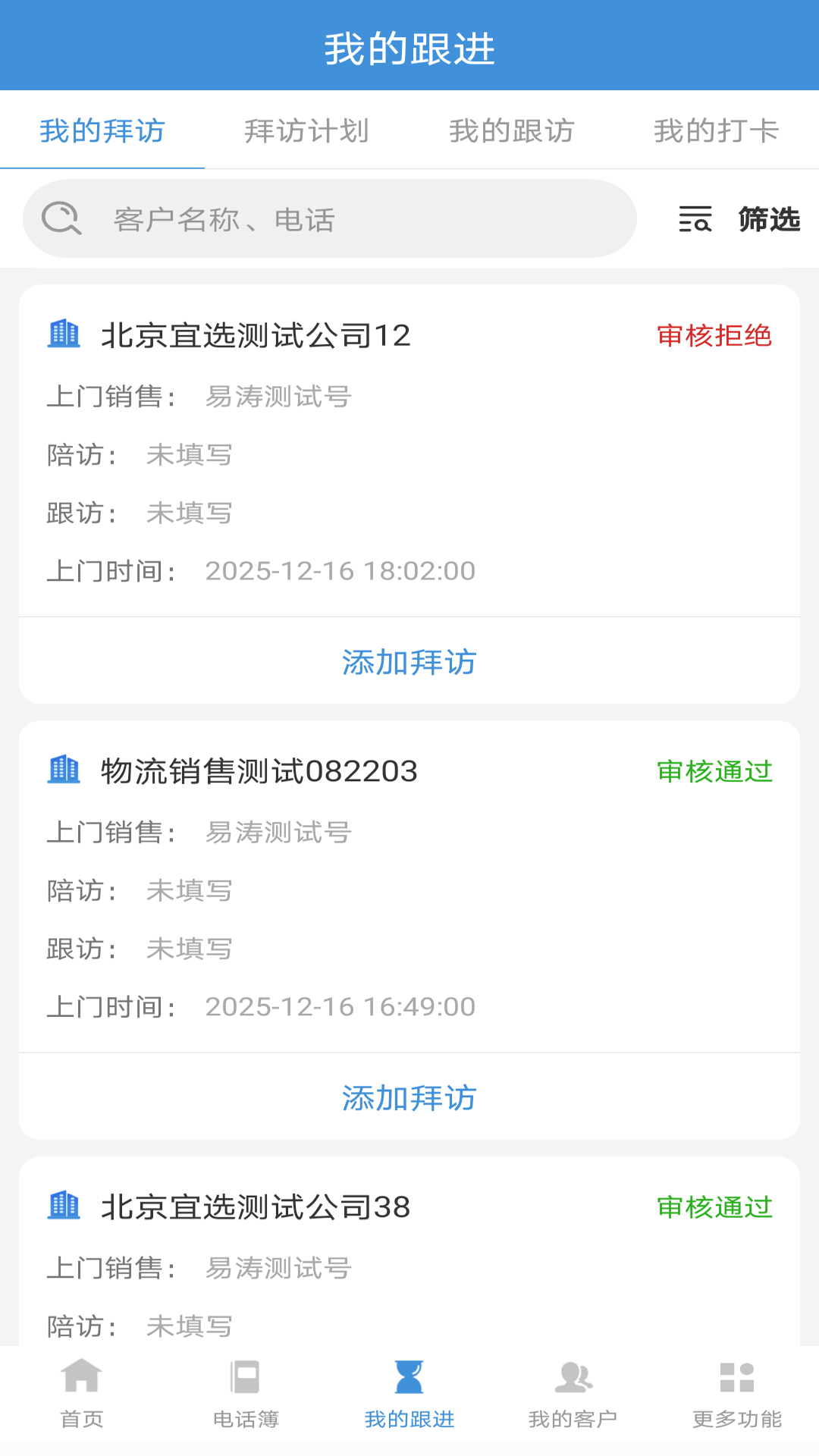Click the building icon beside 物流销售测试082203
This screenshot has height=1456, width=819.
(x=64, y=770)
